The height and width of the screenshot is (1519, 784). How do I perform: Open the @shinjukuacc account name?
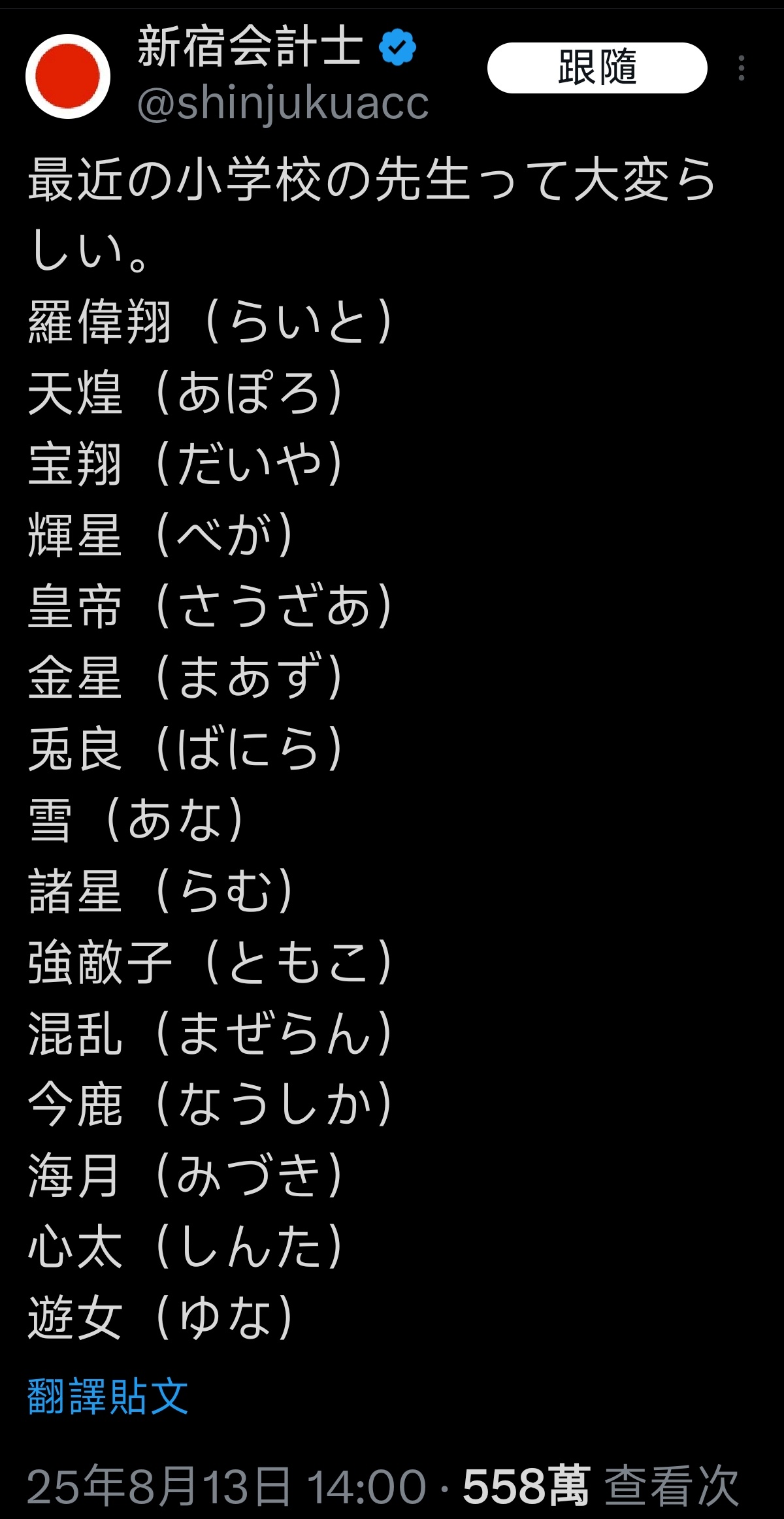(x=283, y=103)
